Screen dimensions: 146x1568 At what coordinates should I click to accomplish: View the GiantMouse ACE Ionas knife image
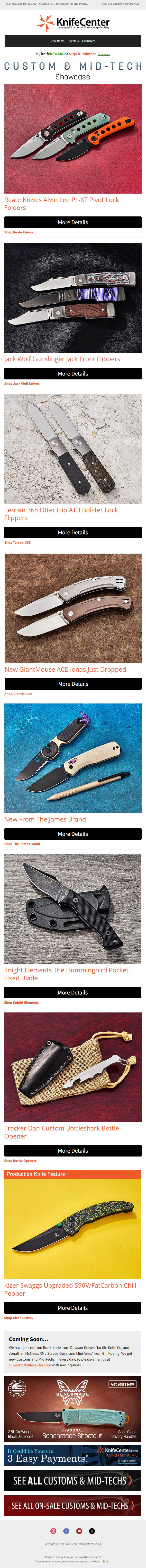point(73,608)
